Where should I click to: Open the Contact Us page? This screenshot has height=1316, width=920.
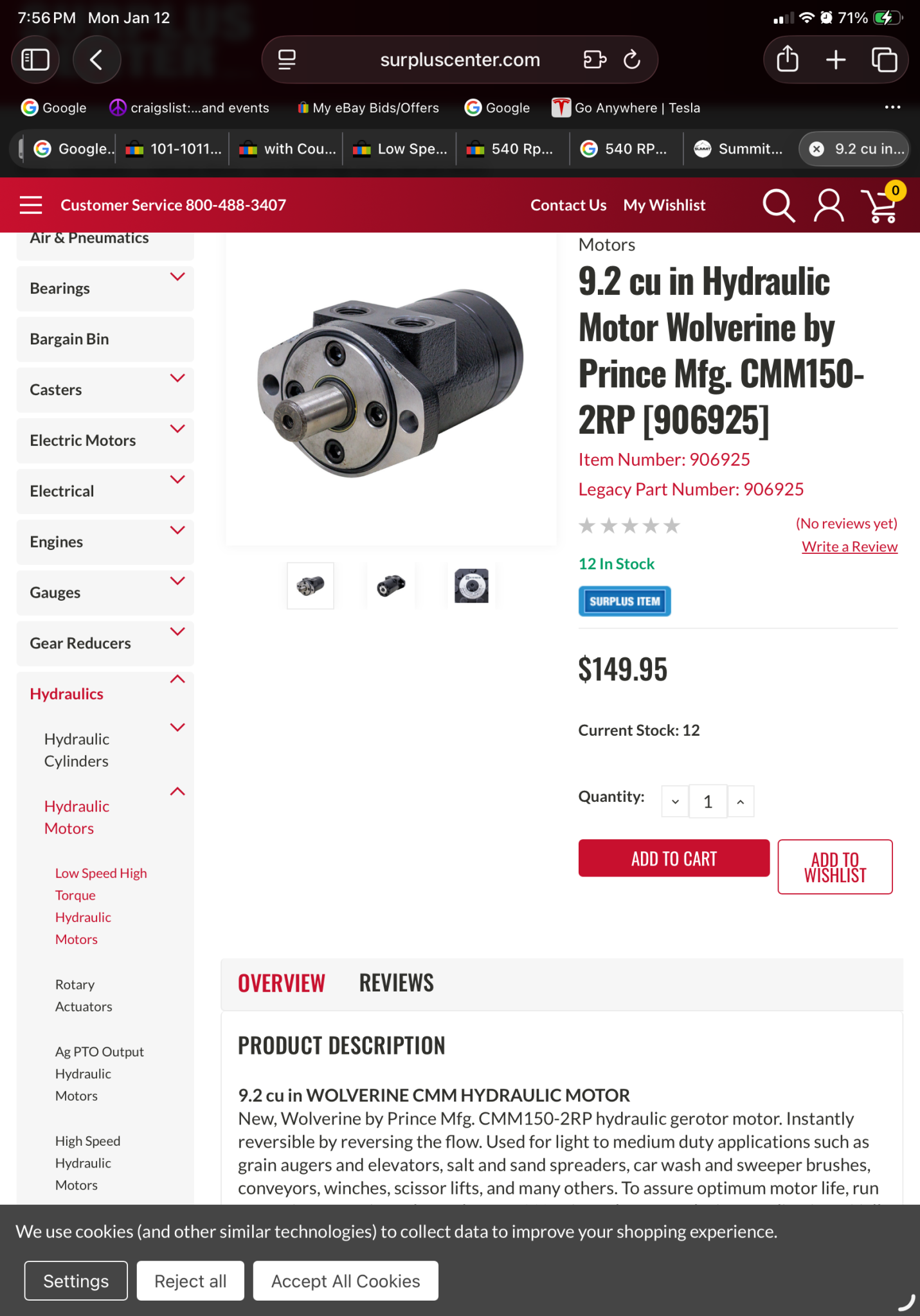tap(568, 205)
